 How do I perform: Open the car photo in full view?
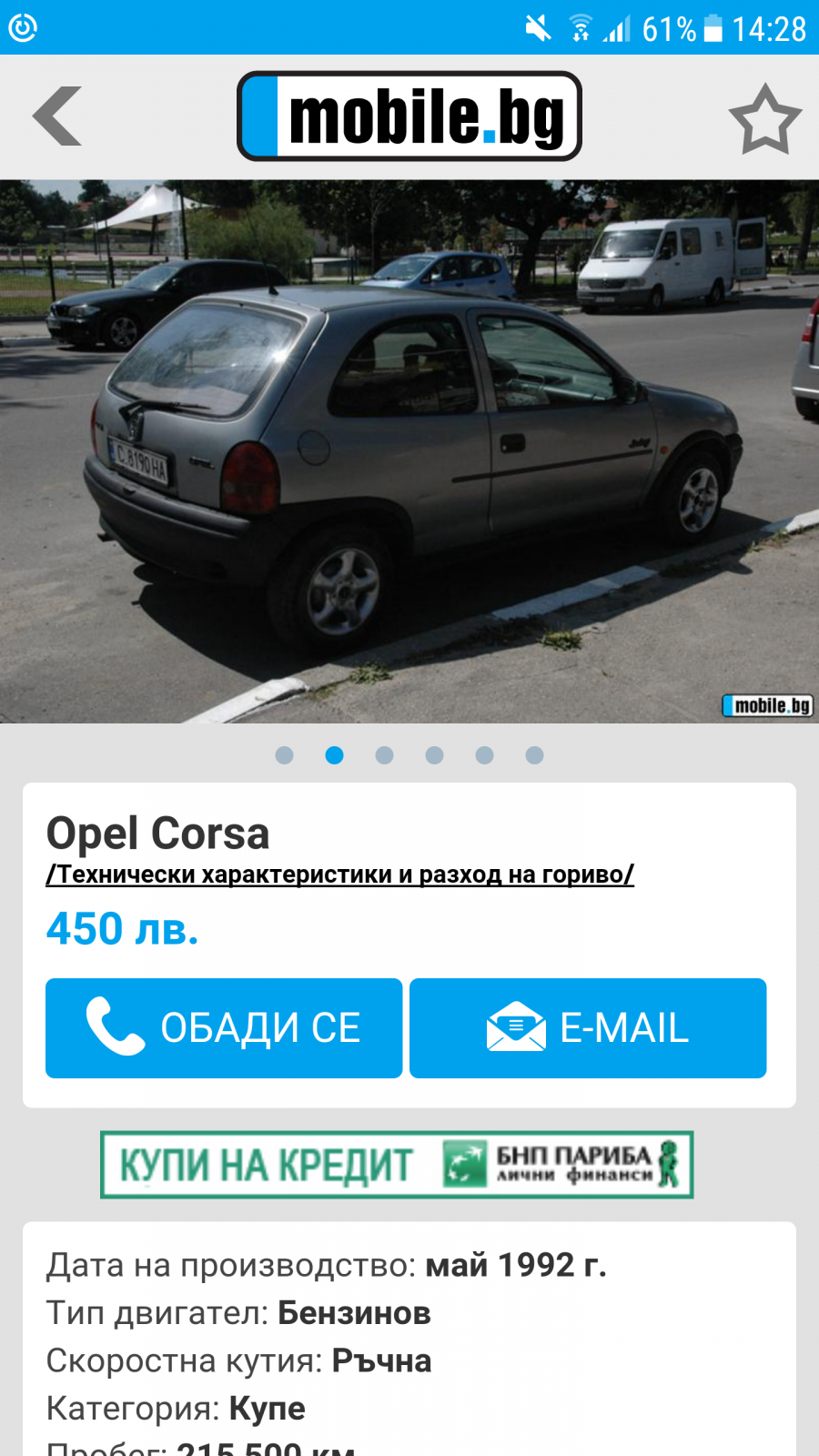coord(409,451)
